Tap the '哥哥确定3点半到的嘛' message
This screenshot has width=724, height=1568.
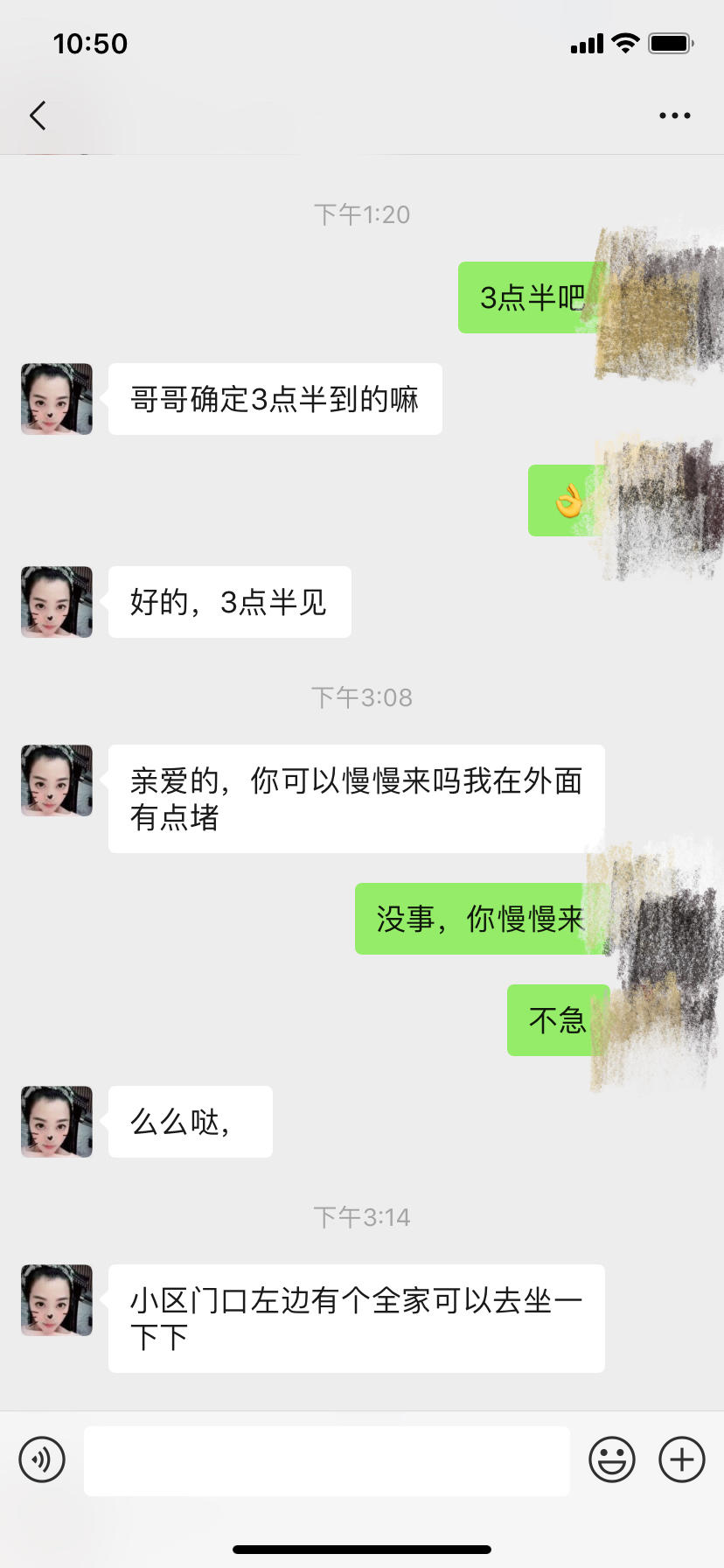tap(274, 399)
